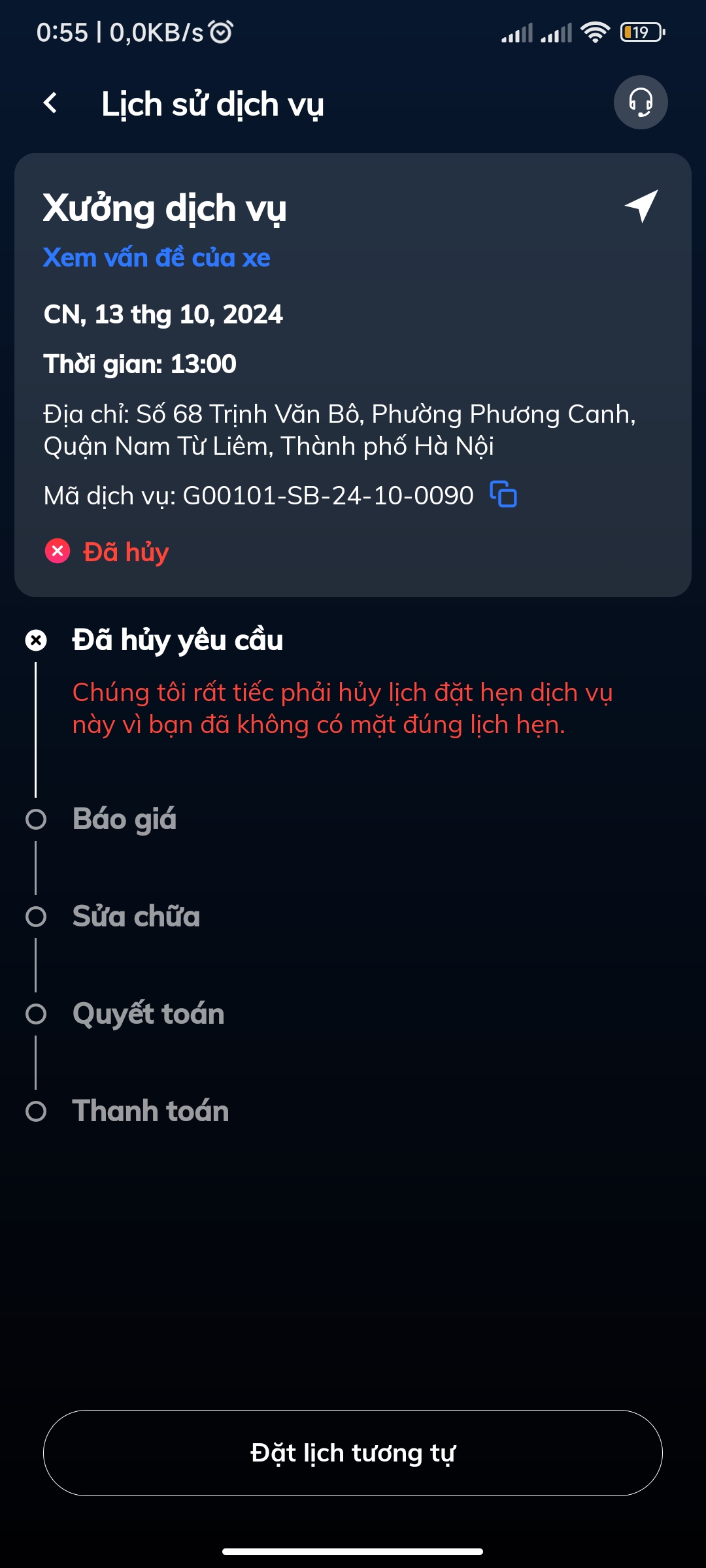The width and height of the screenshot is (706, 1568).
Task: Tap the Đặt lịch tương tự button
Action: point(353,1453)
